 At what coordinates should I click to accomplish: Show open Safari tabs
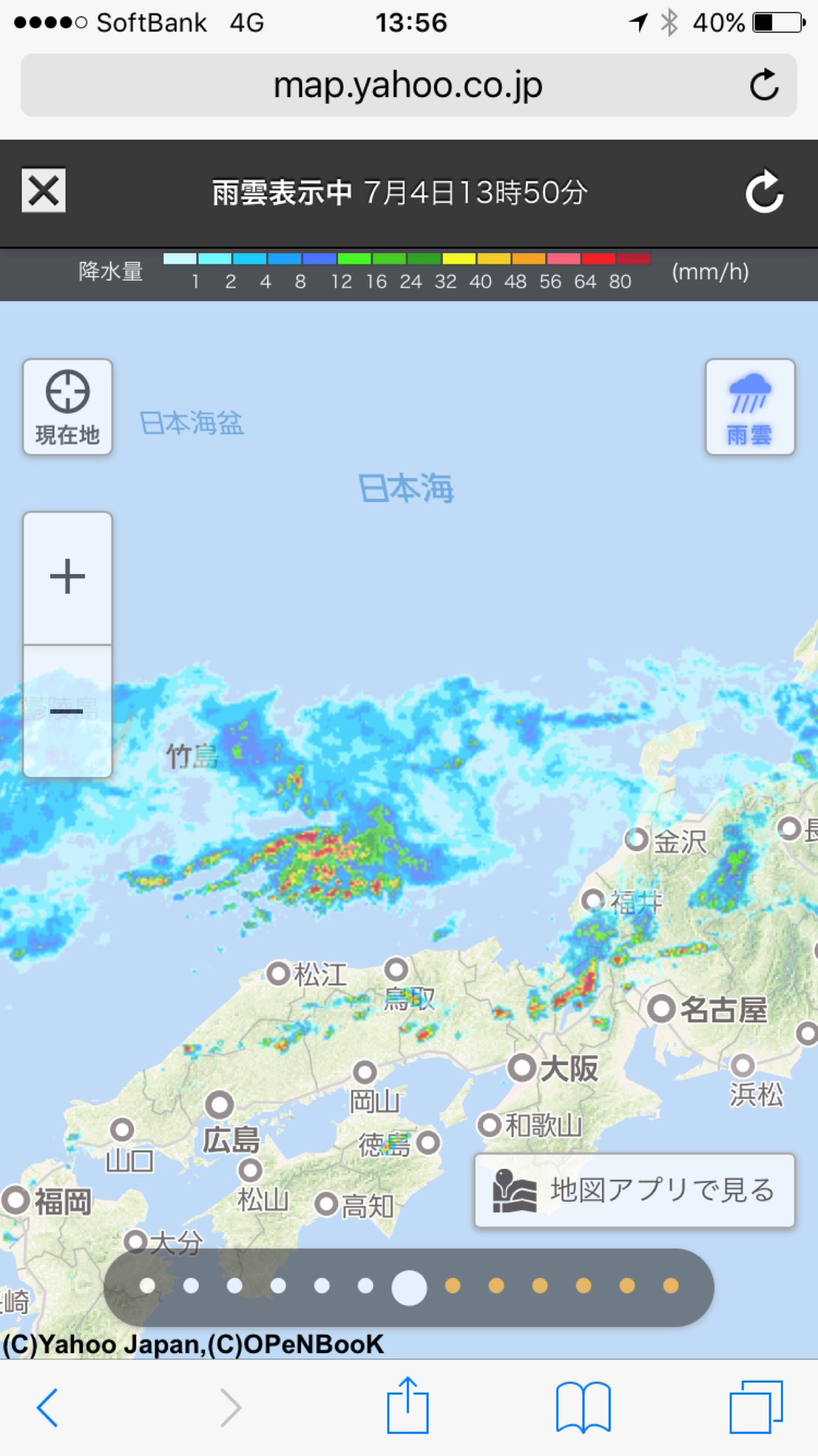[x=756, y=1406]
